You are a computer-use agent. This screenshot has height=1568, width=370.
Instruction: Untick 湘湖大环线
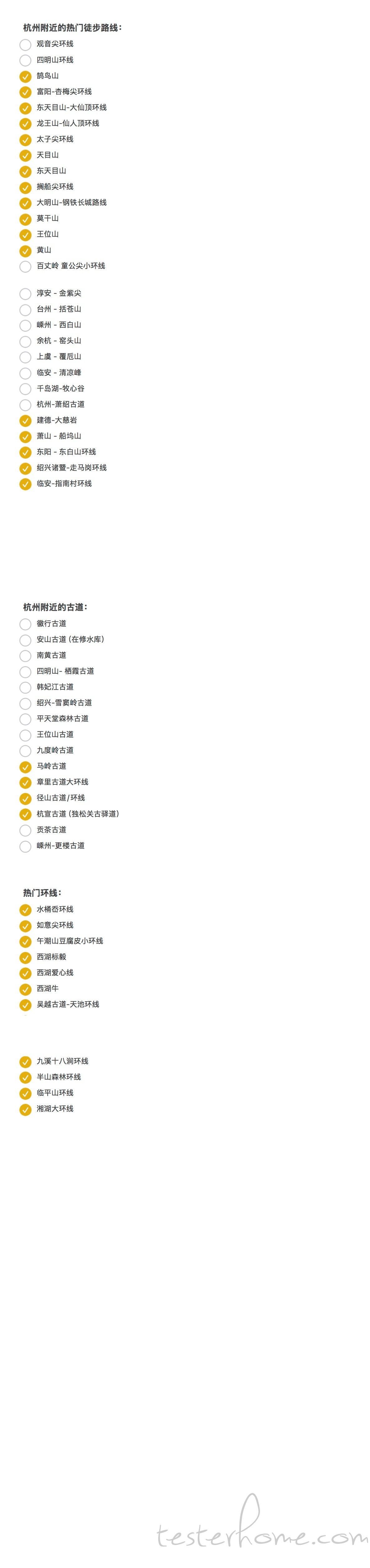point(25,1109)
